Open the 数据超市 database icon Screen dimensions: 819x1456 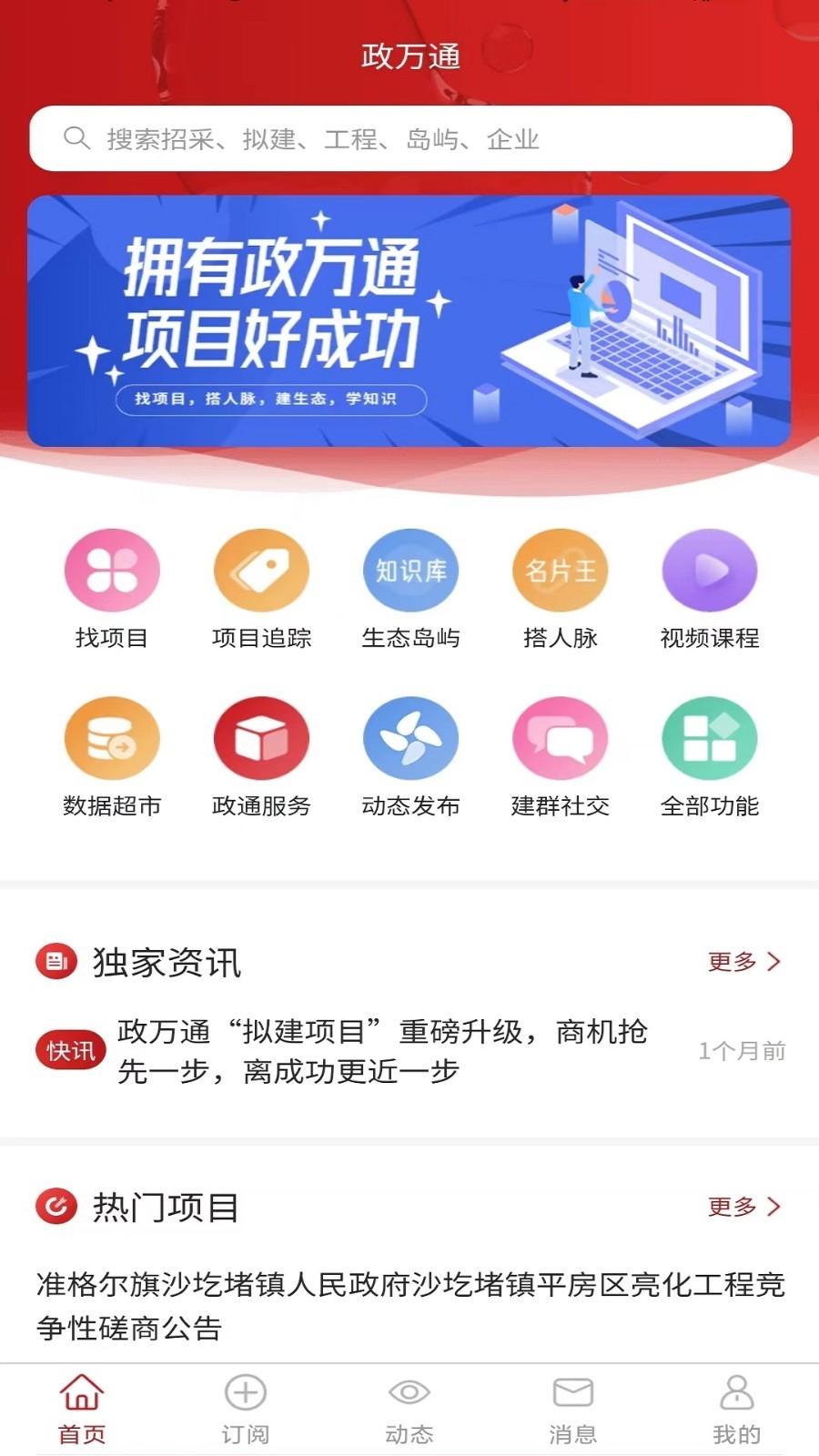(111, 739)
